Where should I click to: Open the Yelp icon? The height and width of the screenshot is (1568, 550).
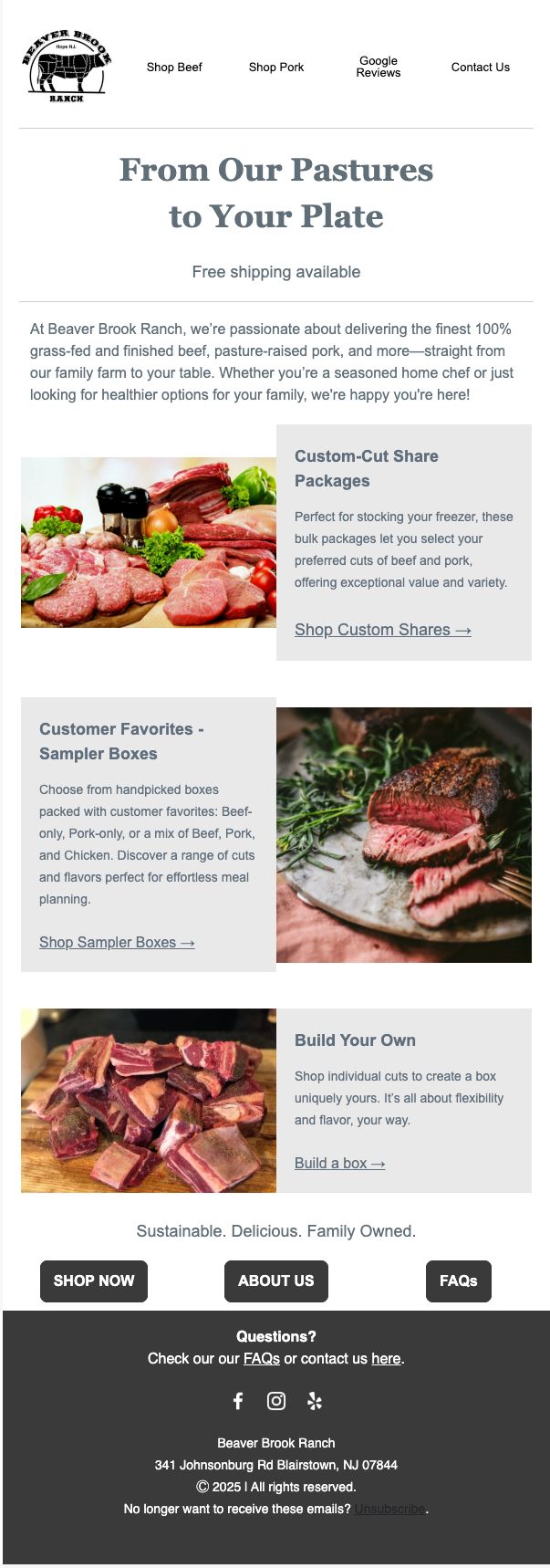(315, 1401)
